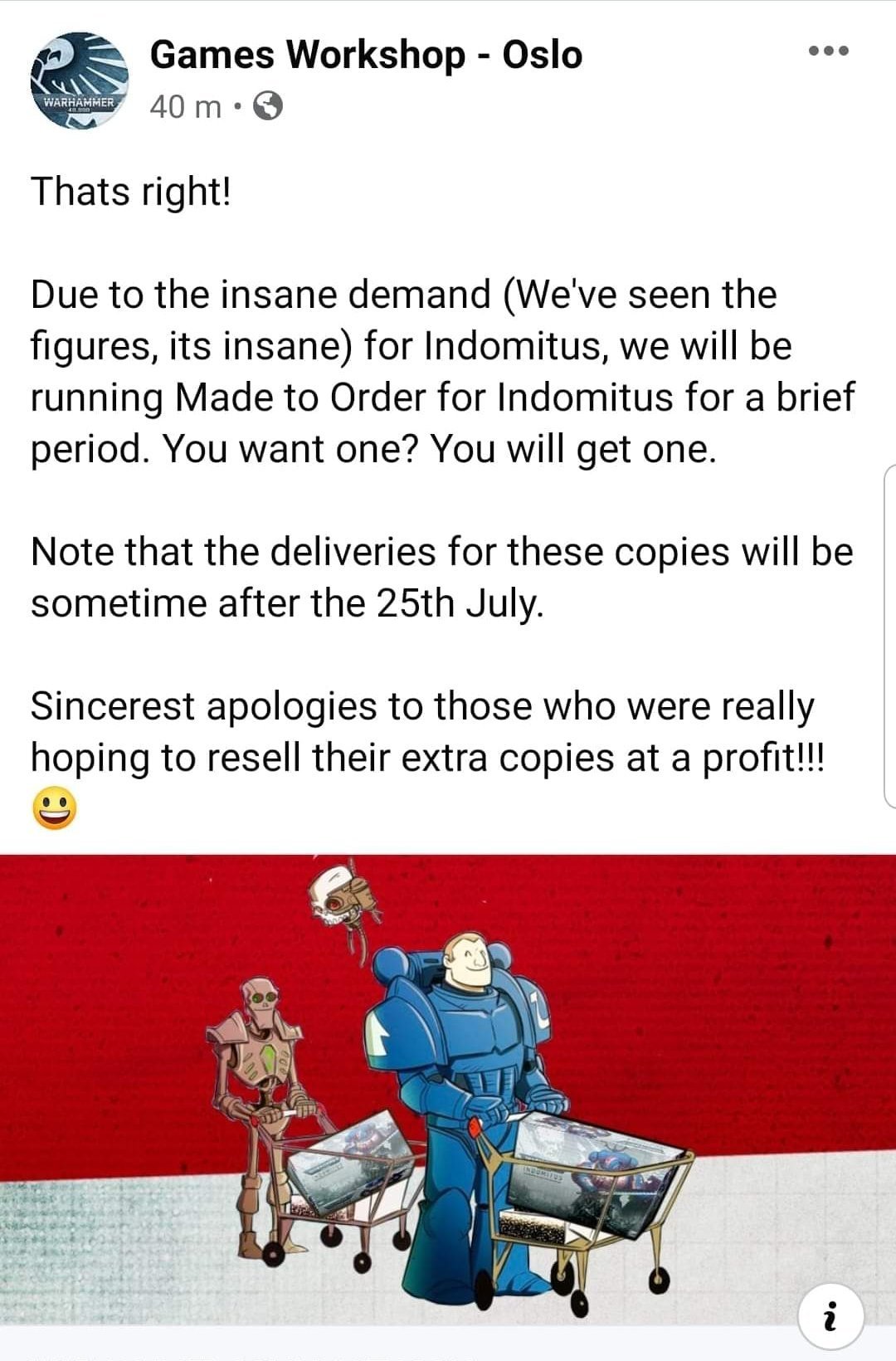Viewport: 896px width, 1361px height.
Task: Tap the info button on the image
Action: click(x=830, y=1317)
